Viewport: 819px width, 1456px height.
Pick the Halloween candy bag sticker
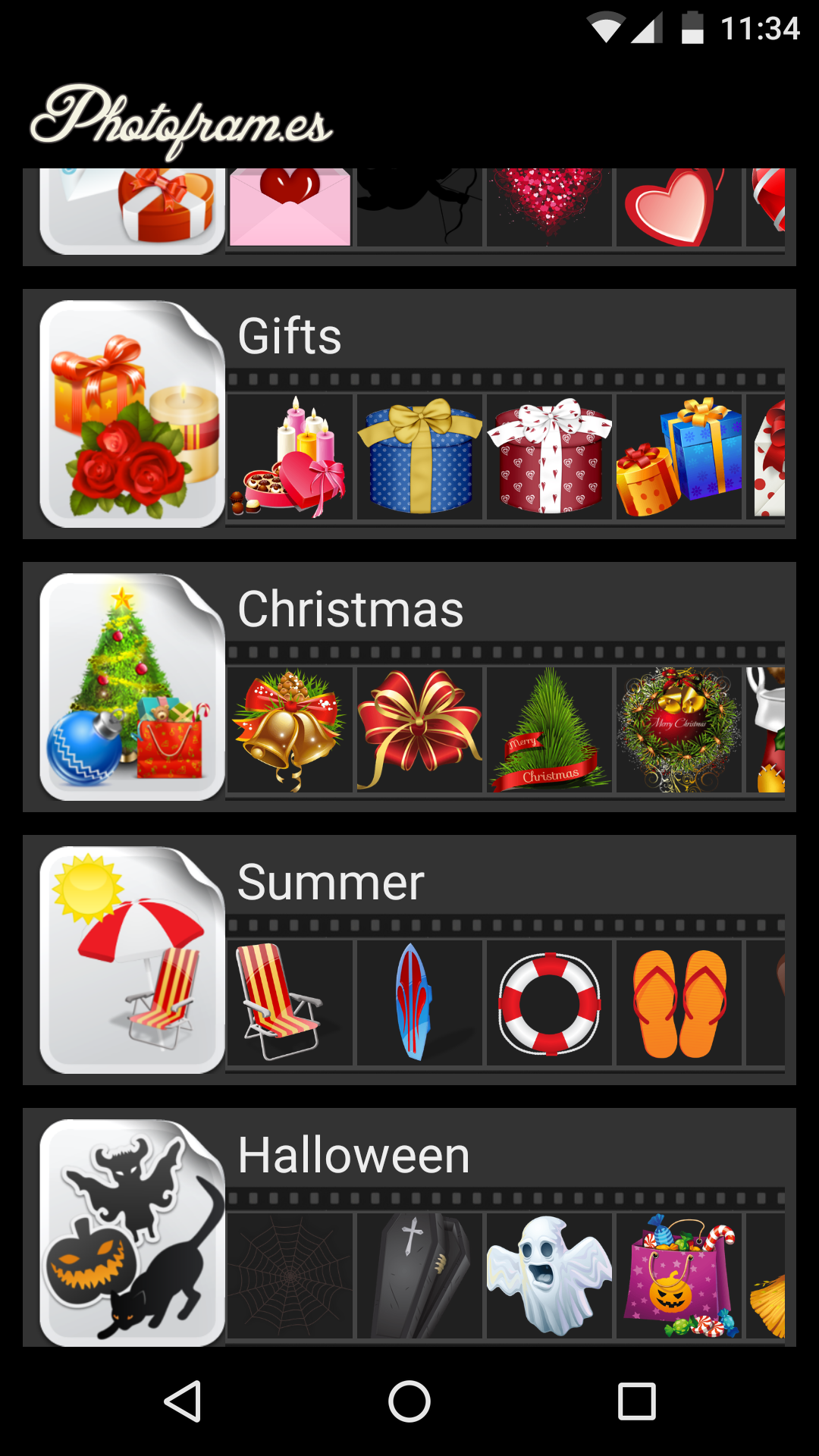coord(679,1276)
